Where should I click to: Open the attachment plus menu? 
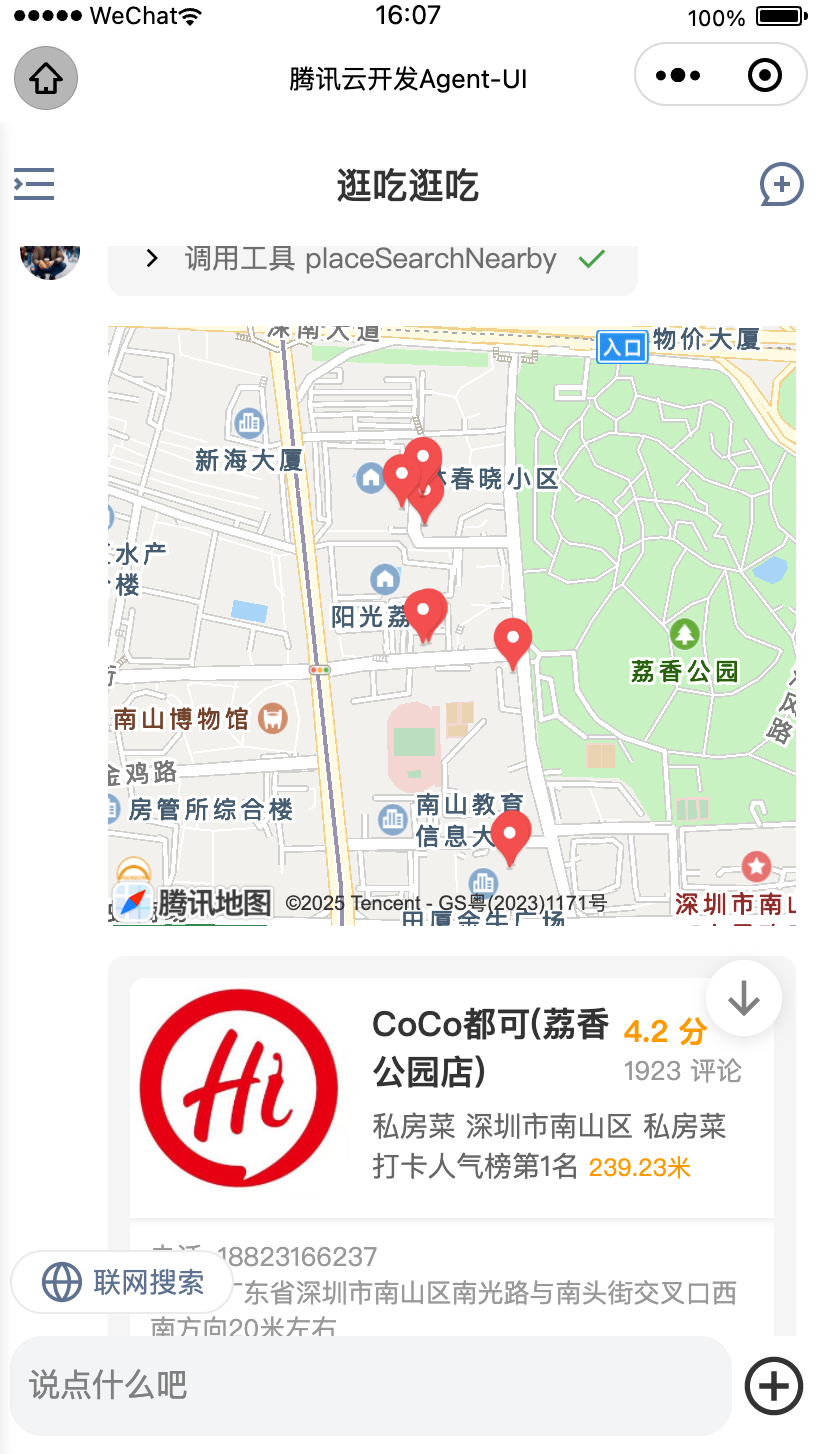[774, 1386]
